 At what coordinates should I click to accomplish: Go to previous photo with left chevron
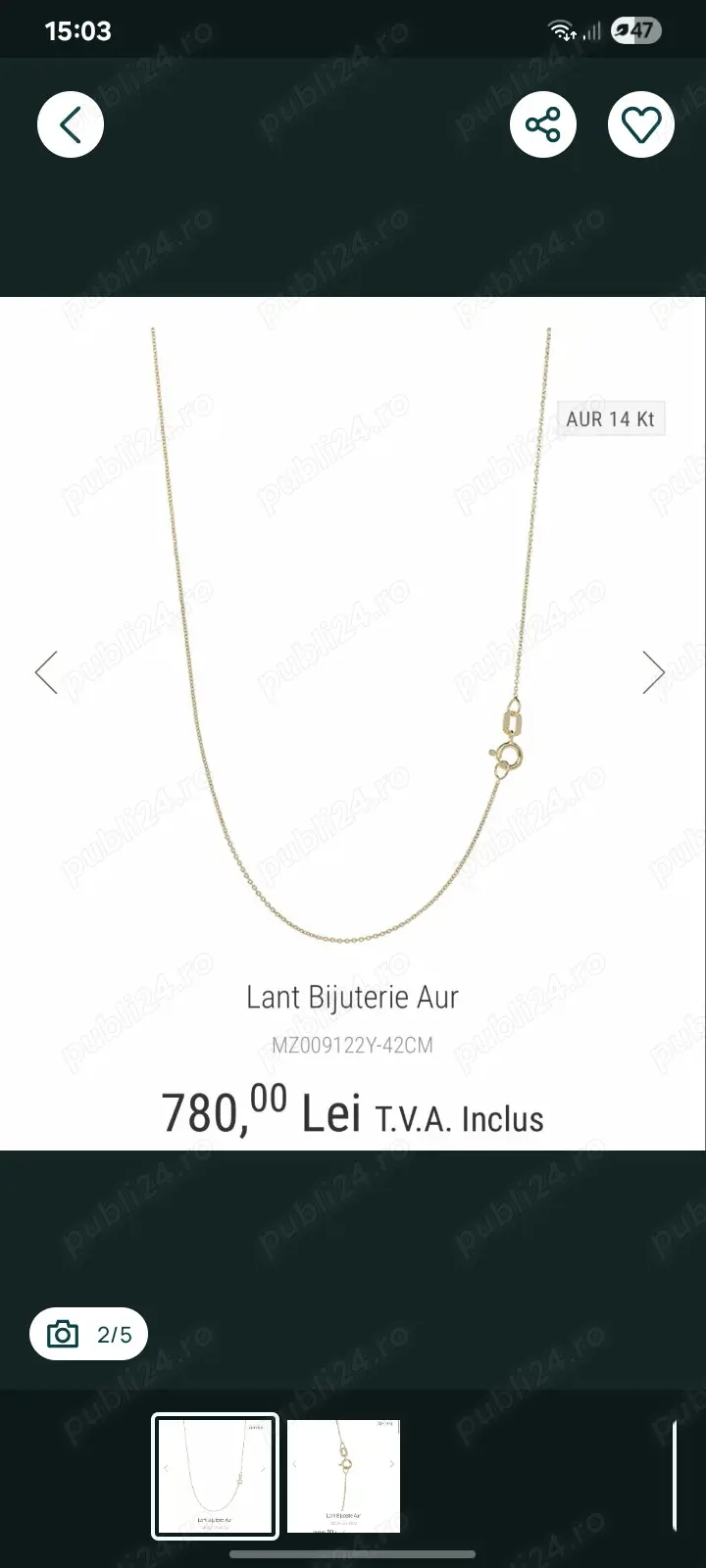point(47,671)
